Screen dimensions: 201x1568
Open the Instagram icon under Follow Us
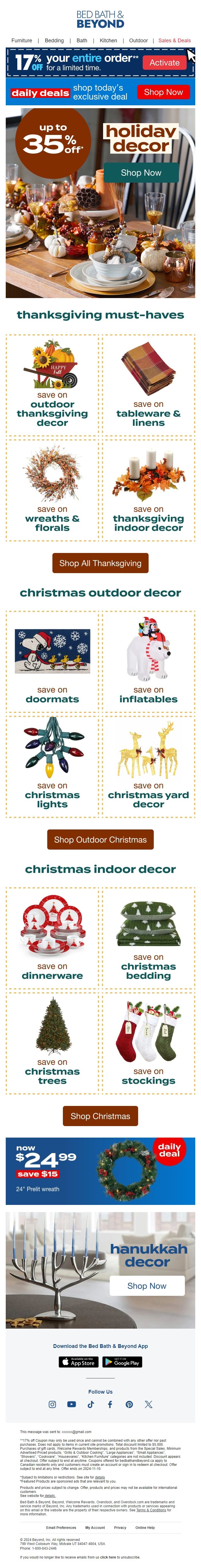(52, 1404)
